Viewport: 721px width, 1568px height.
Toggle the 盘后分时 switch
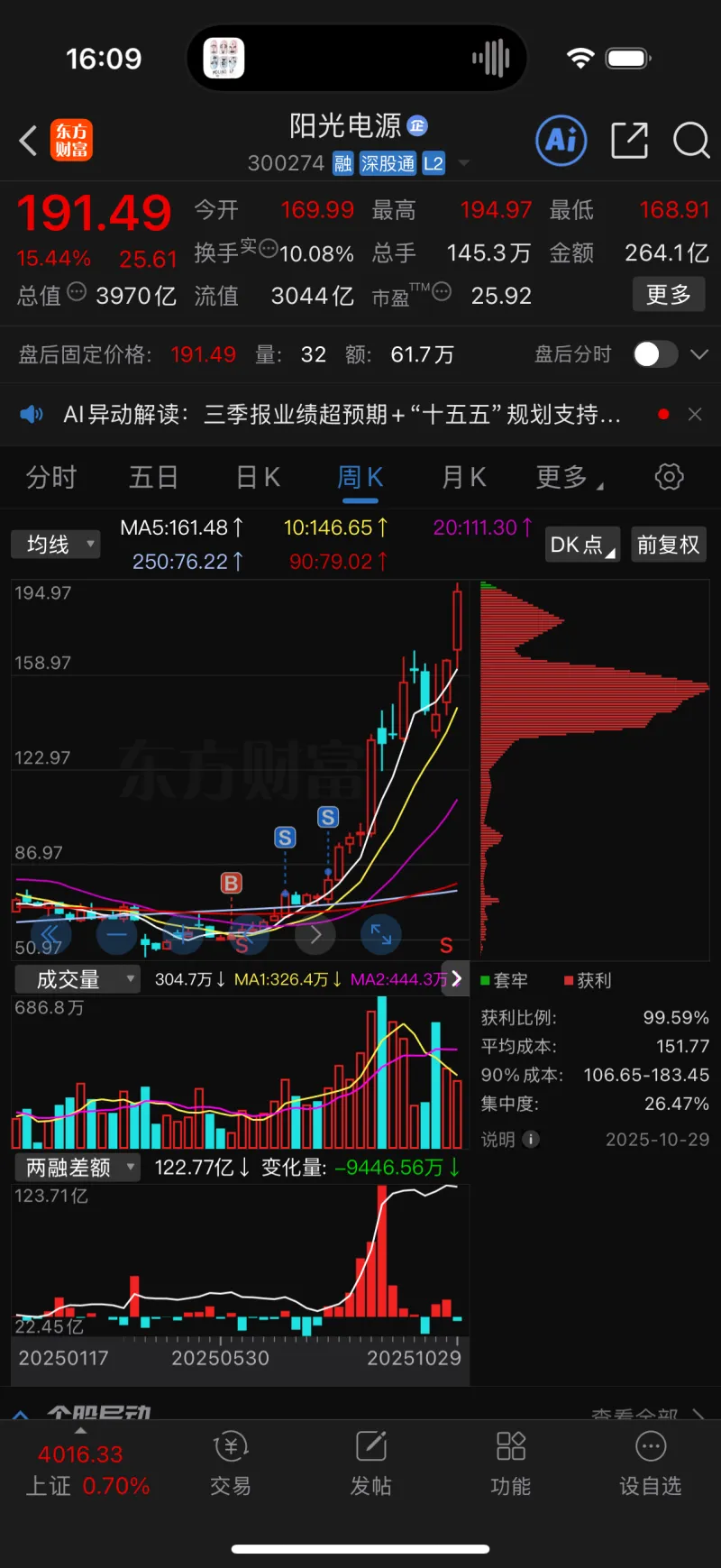(x=654, y=354)
